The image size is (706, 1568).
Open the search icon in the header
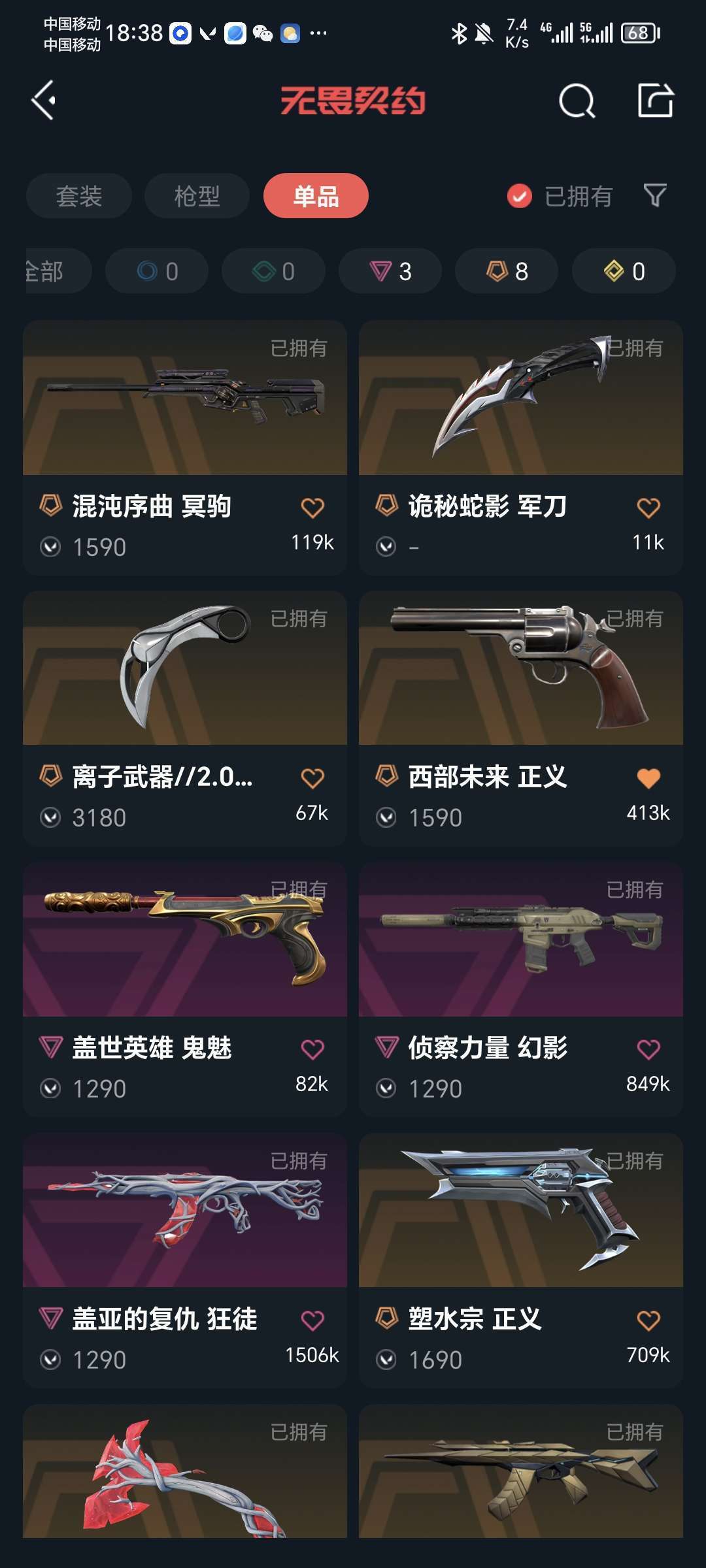point(577,101)
